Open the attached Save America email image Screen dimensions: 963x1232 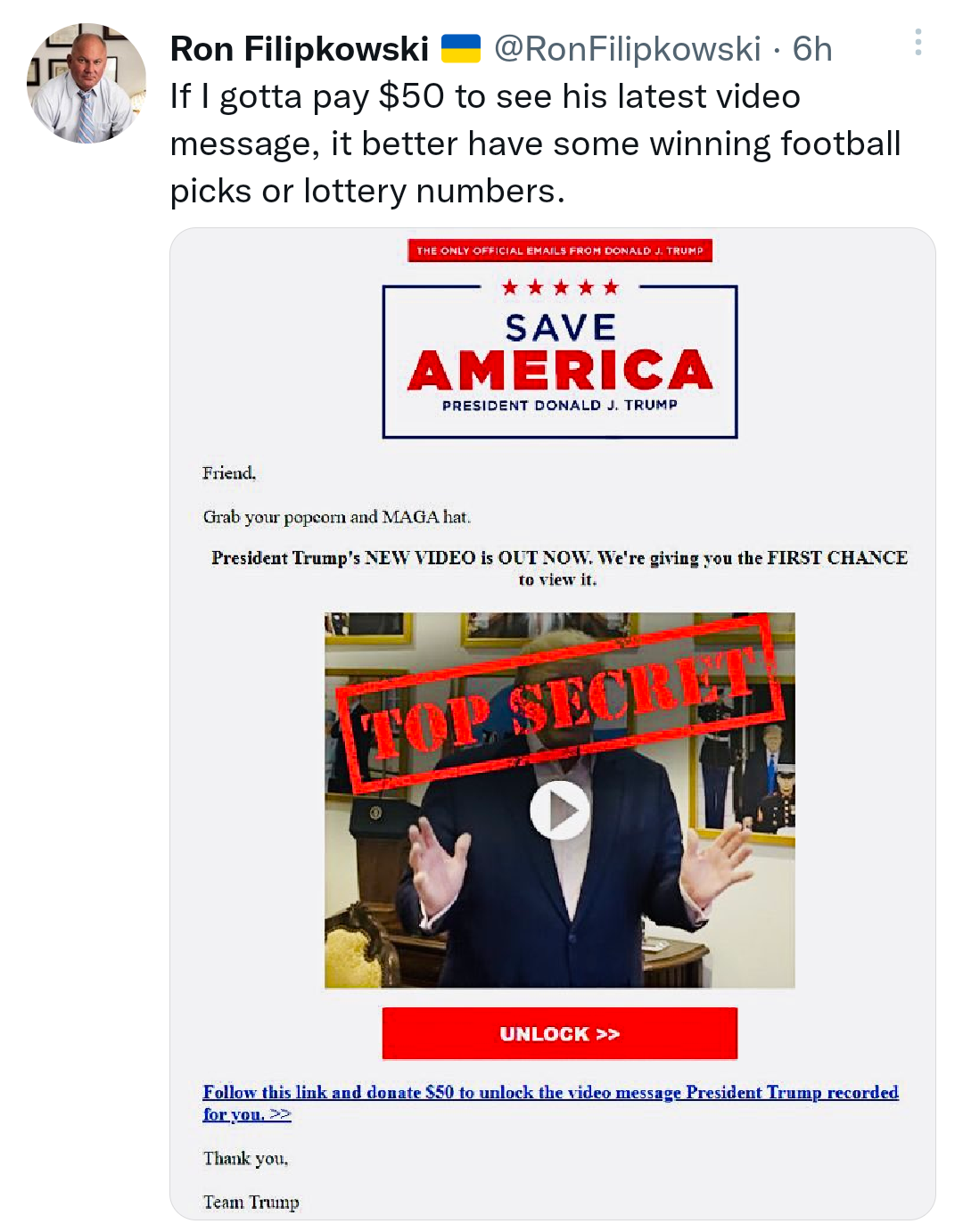(x=552, y=722)
